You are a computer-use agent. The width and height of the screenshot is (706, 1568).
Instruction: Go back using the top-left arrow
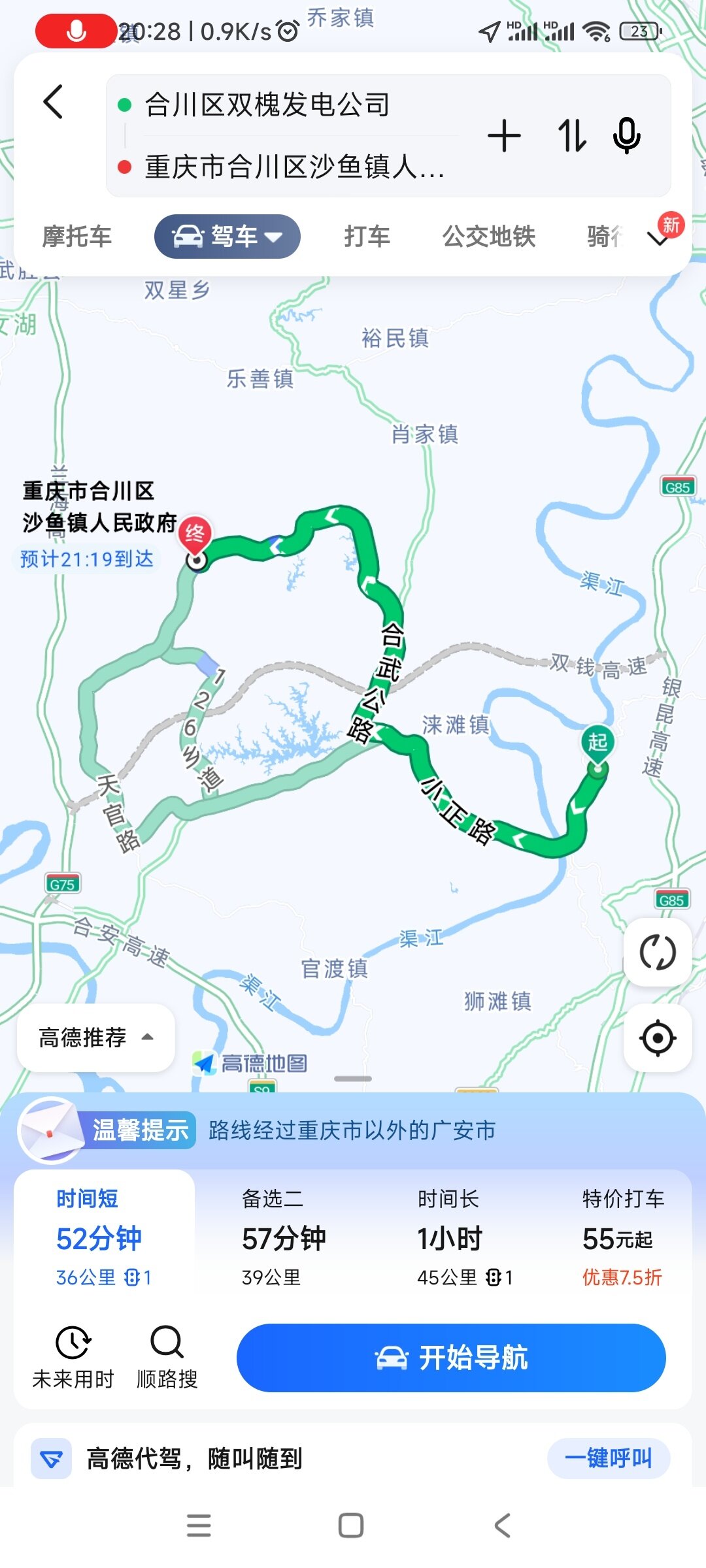click(54, 103)
